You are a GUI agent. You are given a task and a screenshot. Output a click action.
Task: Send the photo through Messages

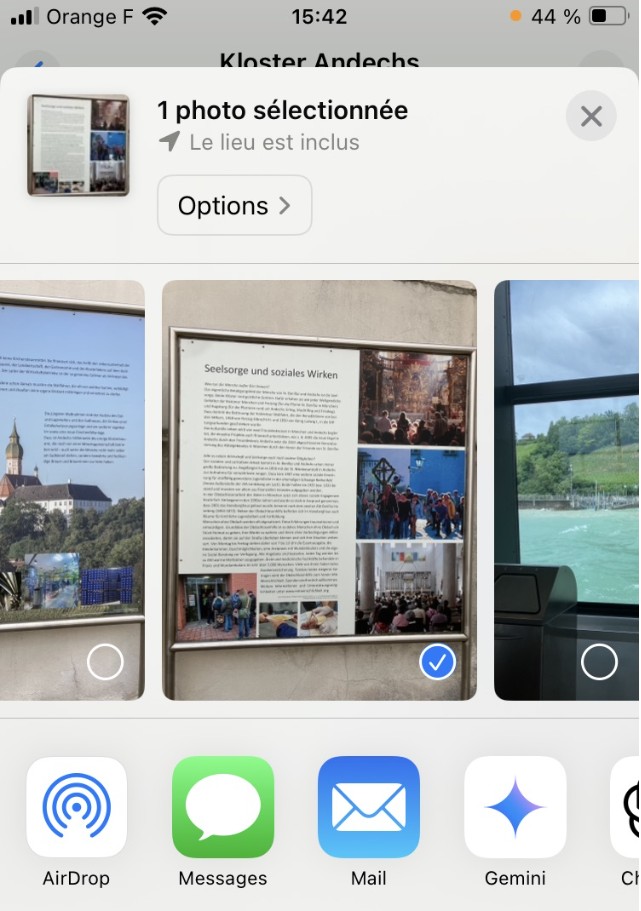click(x=223, y=808)
